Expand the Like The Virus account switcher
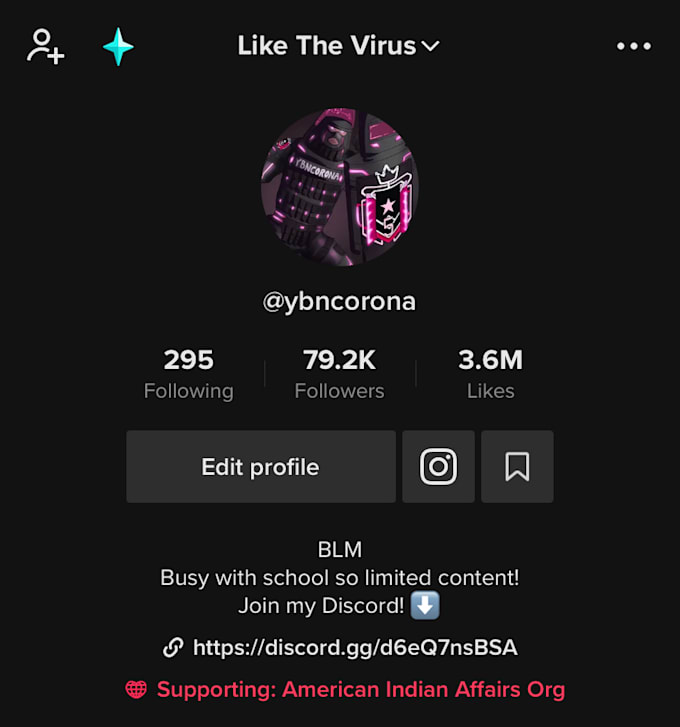 [338, 46]
